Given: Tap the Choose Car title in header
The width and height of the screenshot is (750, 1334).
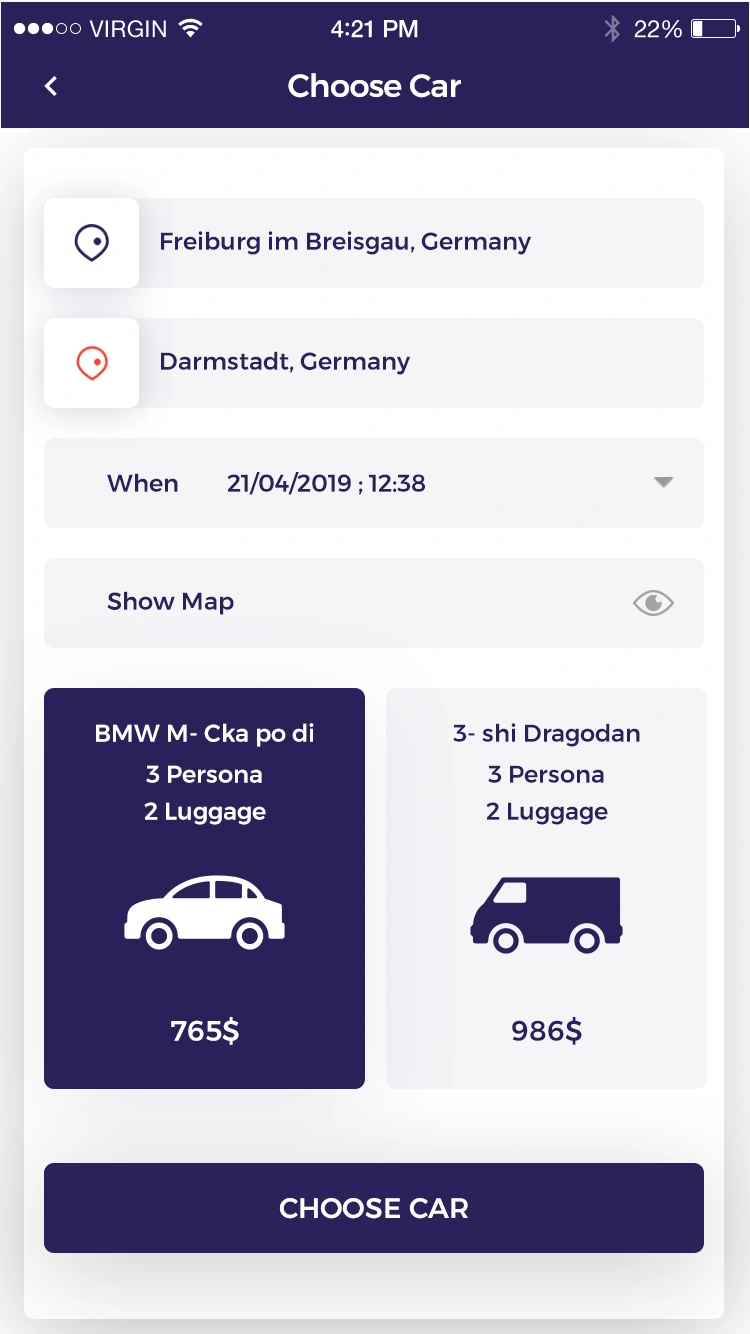Looking at the screenshot, I should (x=373, y=86).
